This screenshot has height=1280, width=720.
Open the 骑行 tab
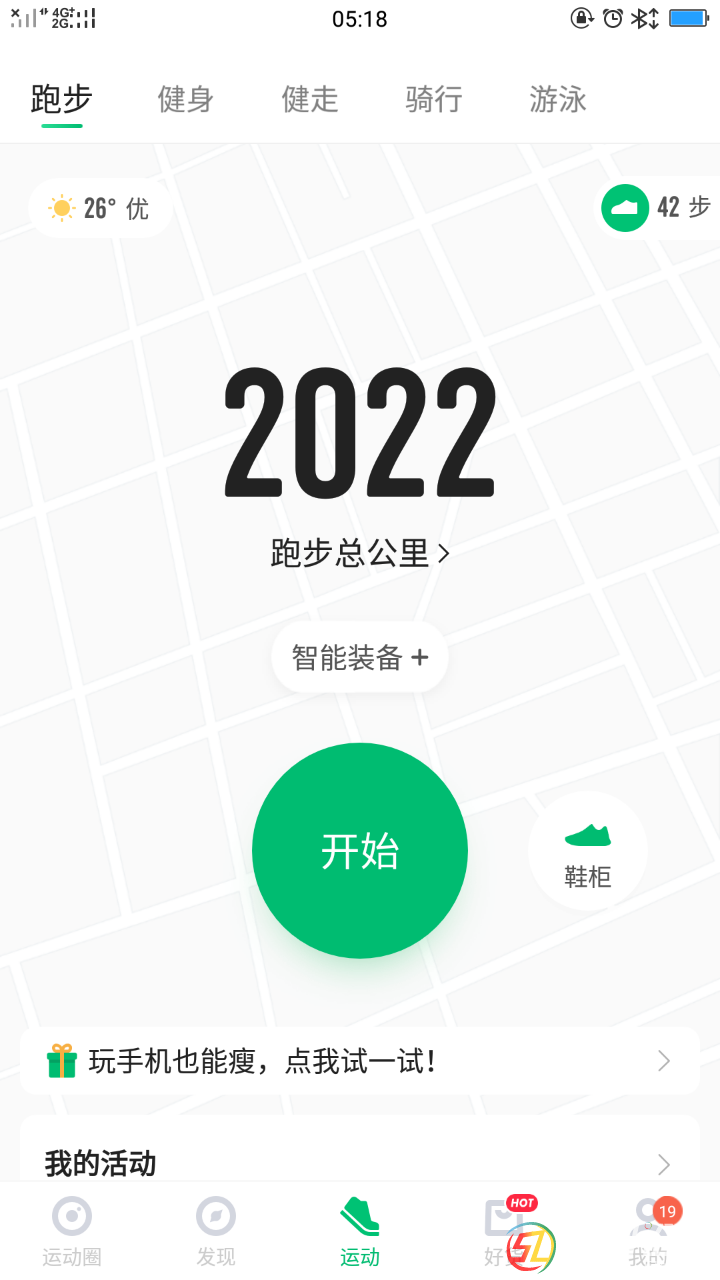(434, 100)
